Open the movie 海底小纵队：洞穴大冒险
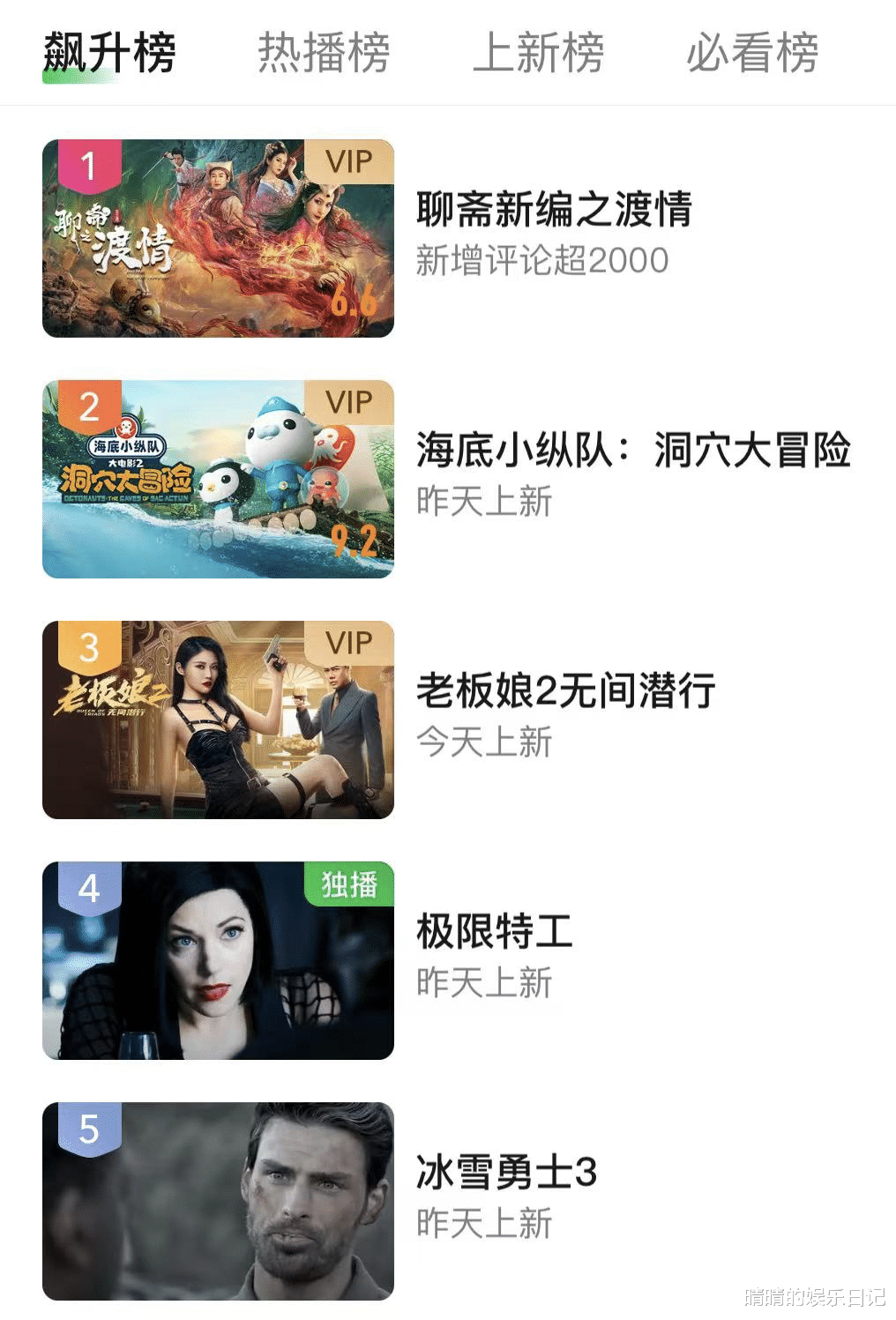896x1320 pixels. pos(633,450)
